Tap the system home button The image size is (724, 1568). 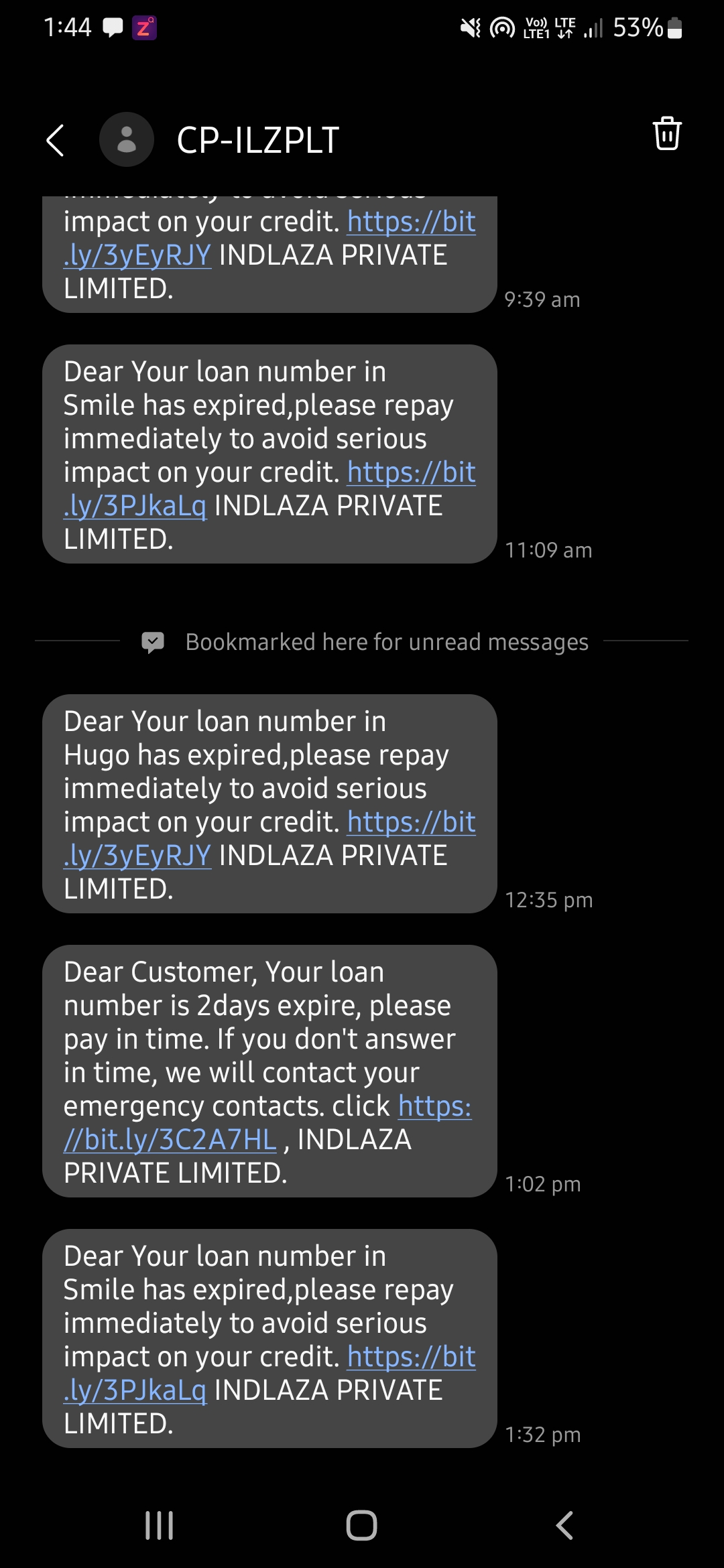tap(361, 1525)
